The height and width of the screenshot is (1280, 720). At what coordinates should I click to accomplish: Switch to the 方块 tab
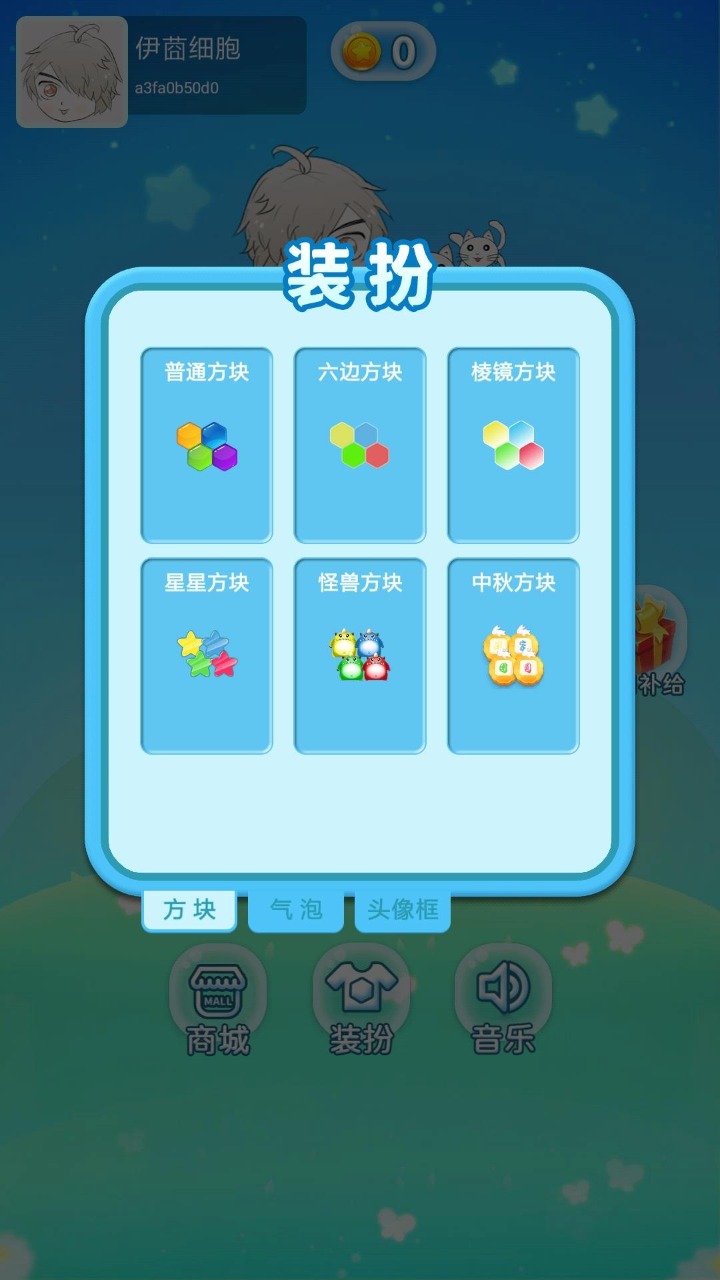point(190,910)
